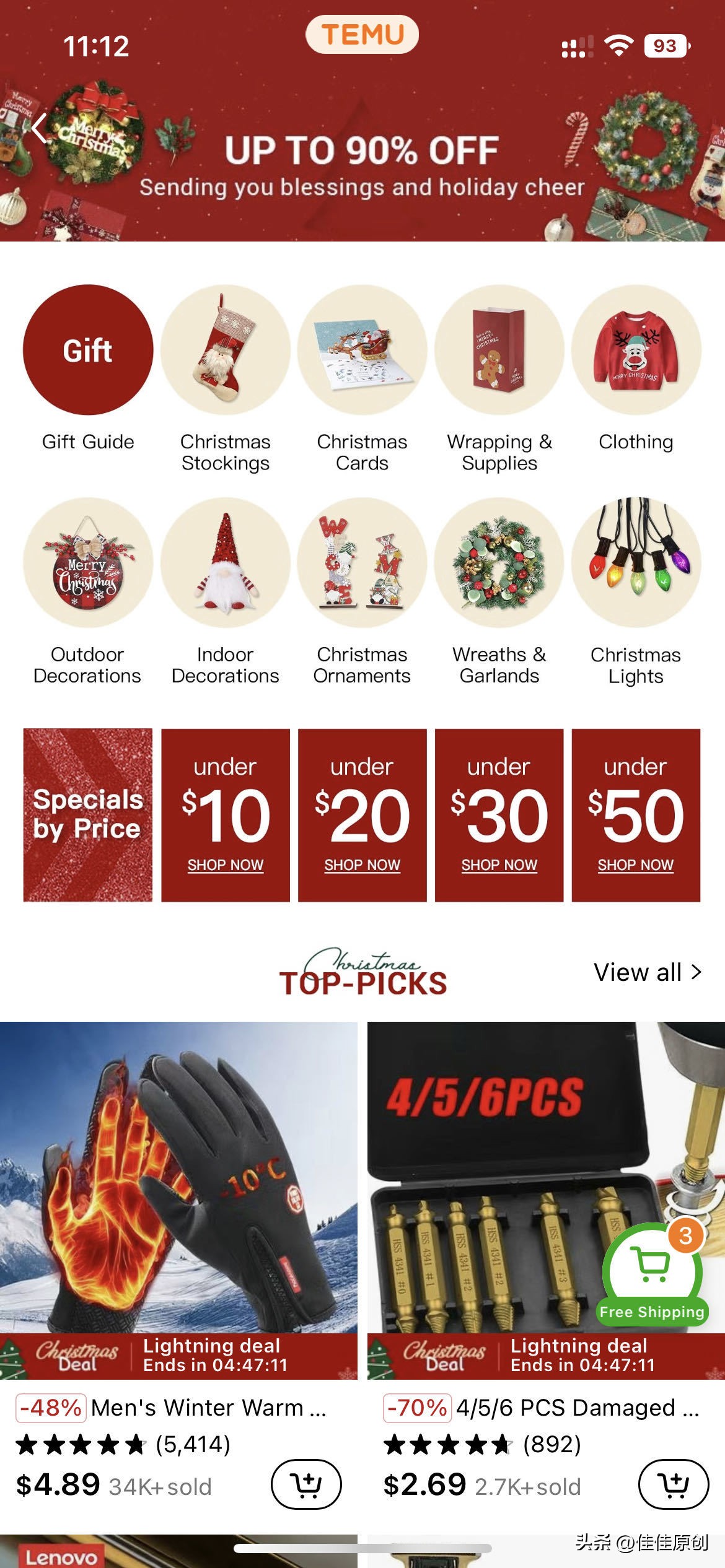The width and height of the screenshot is (725, 1568).
Task: Shop items under $50
Action: (636, 815)
